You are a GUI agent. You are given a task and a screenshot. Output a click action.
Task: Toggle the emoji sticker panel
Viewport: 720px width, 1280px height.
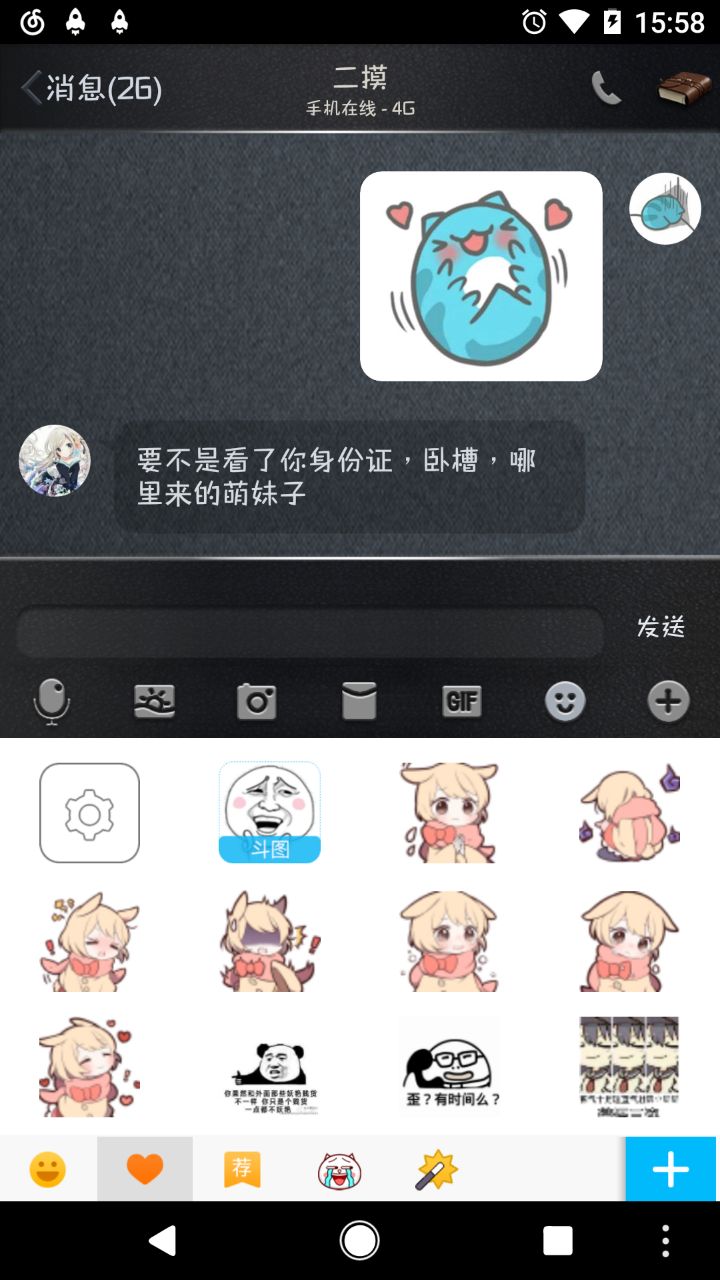pos(565,701)
